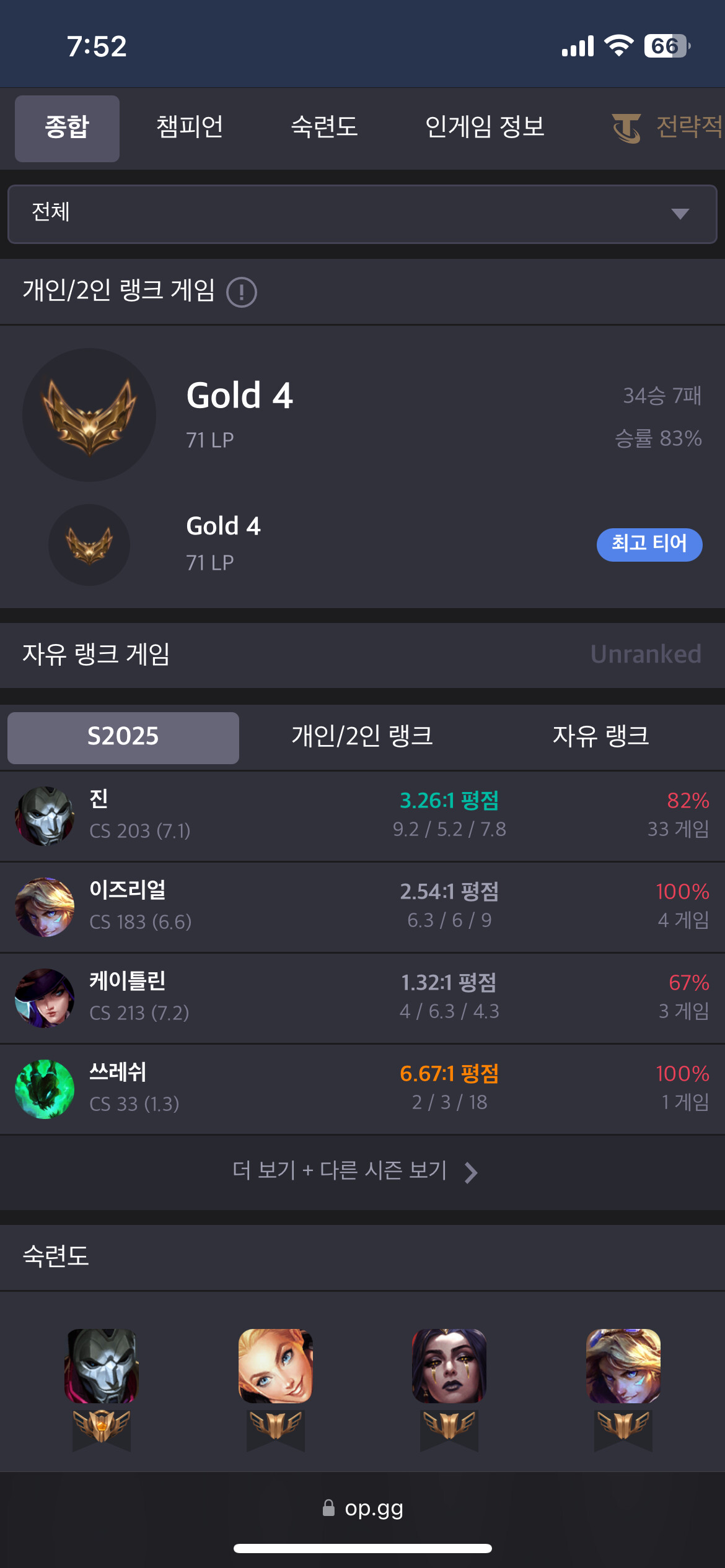Image resolution: width=725 pixels, height=1568 pixels.
Task: Tap the info icon beside 개인/2인 랭크 게임
Action: click(242, 292)
